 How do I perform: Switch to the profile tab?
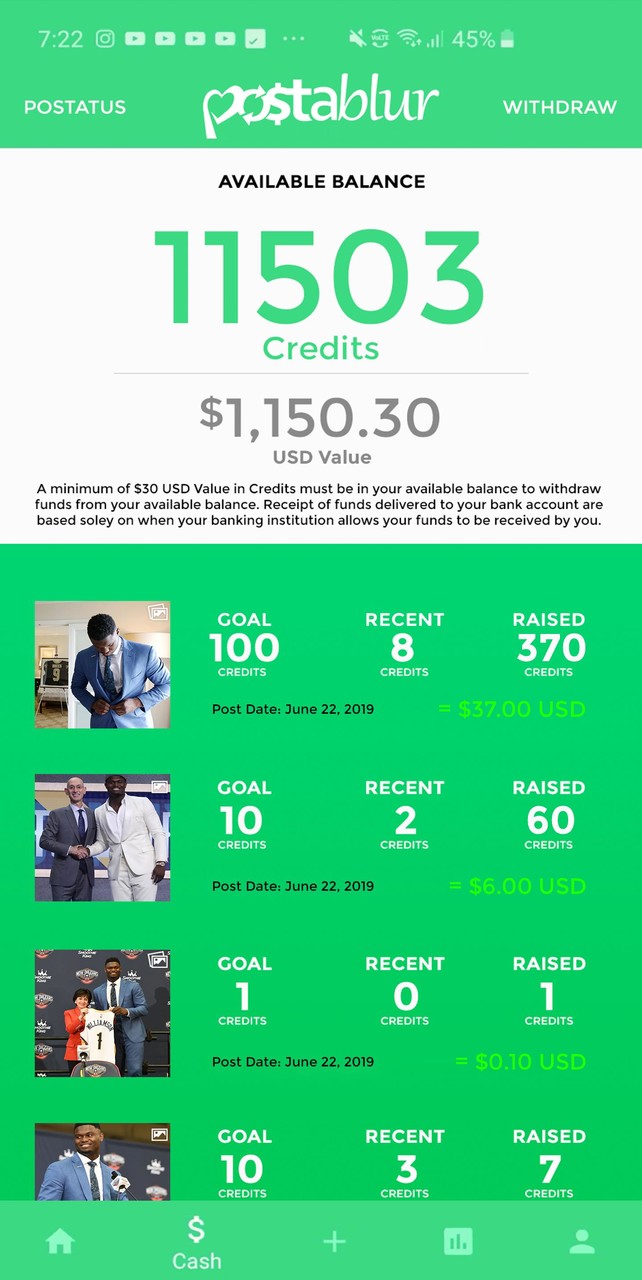pyautogui.click(x=582, y=1242)
